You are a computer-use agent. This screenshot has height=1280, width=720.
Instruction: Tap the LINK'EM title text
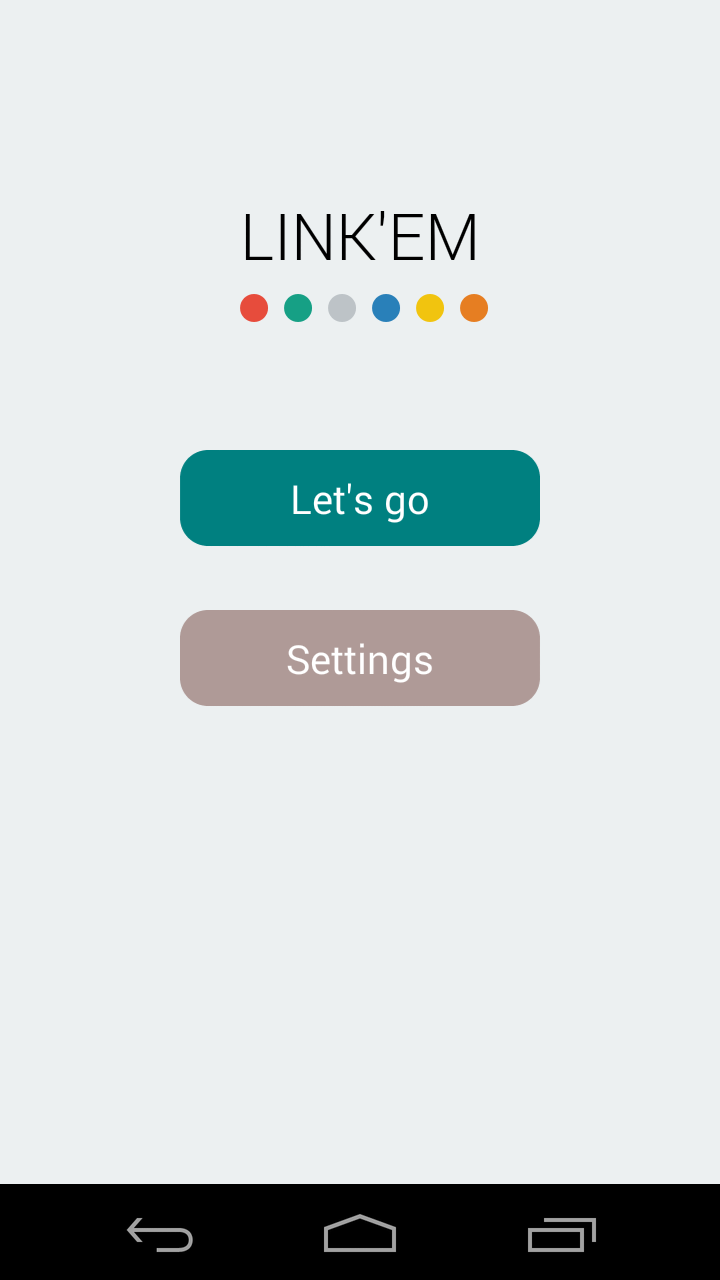360,236
